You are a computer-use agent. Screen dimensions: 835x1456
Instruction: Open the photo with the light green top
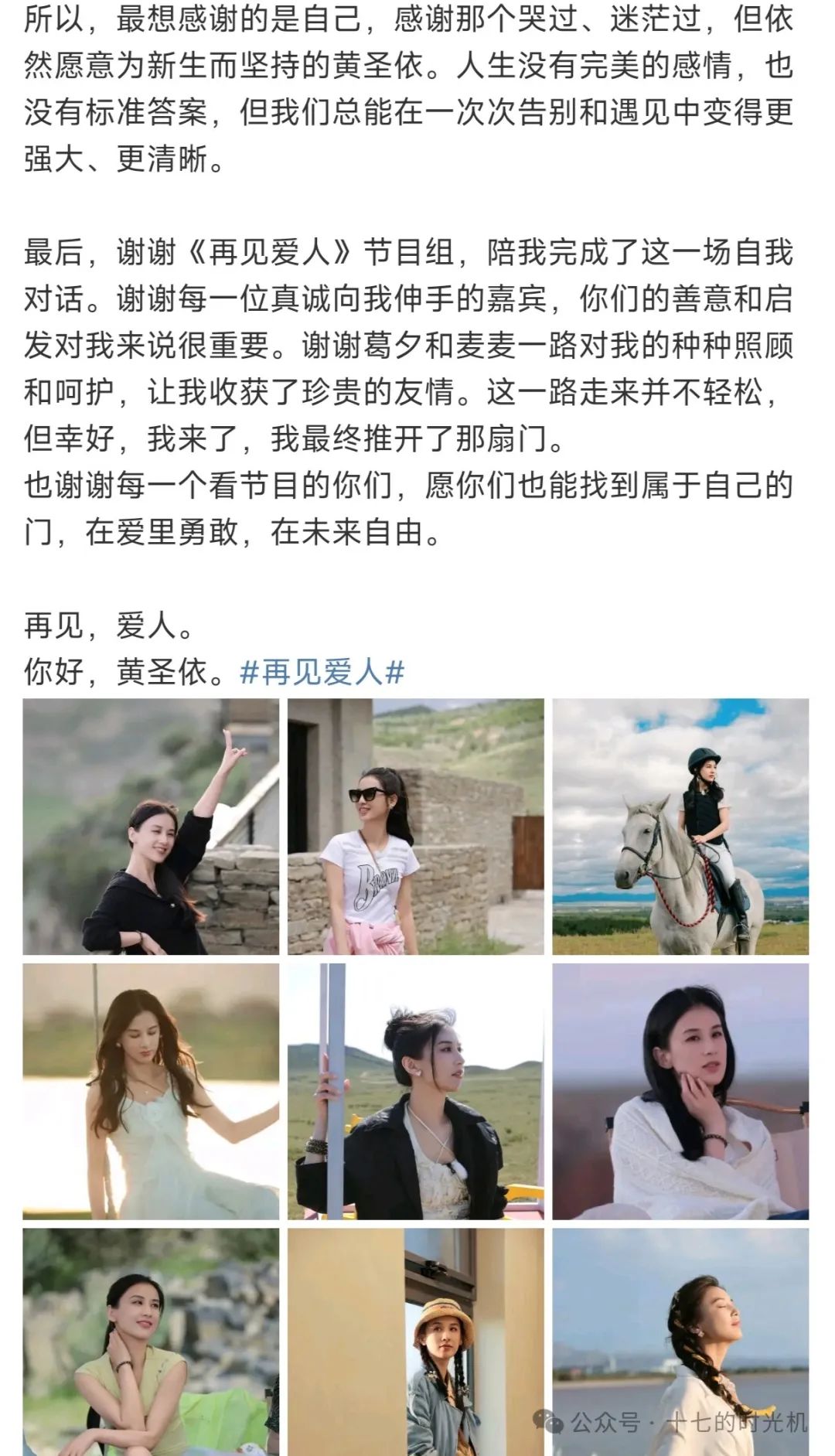click(151, 1342)
